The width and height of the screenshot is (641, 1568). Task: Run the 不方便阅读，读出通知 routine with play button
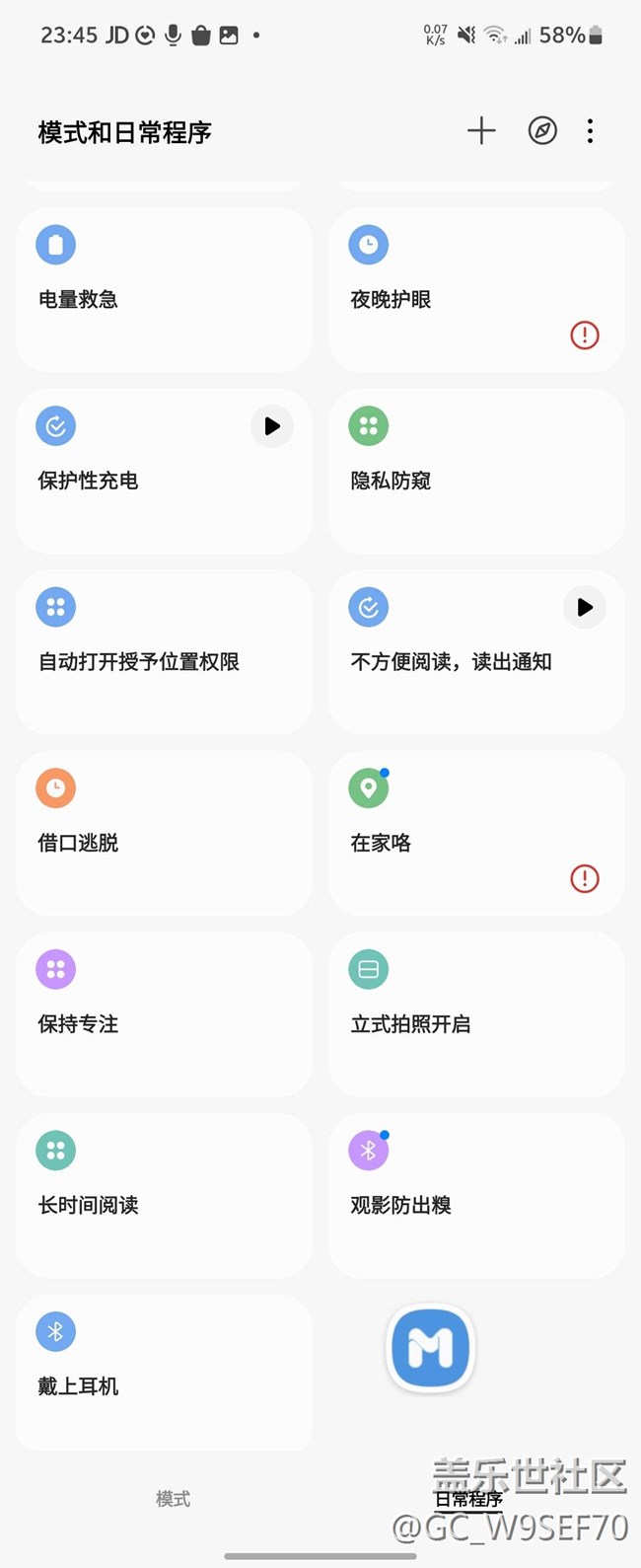(x=584, y=608)
